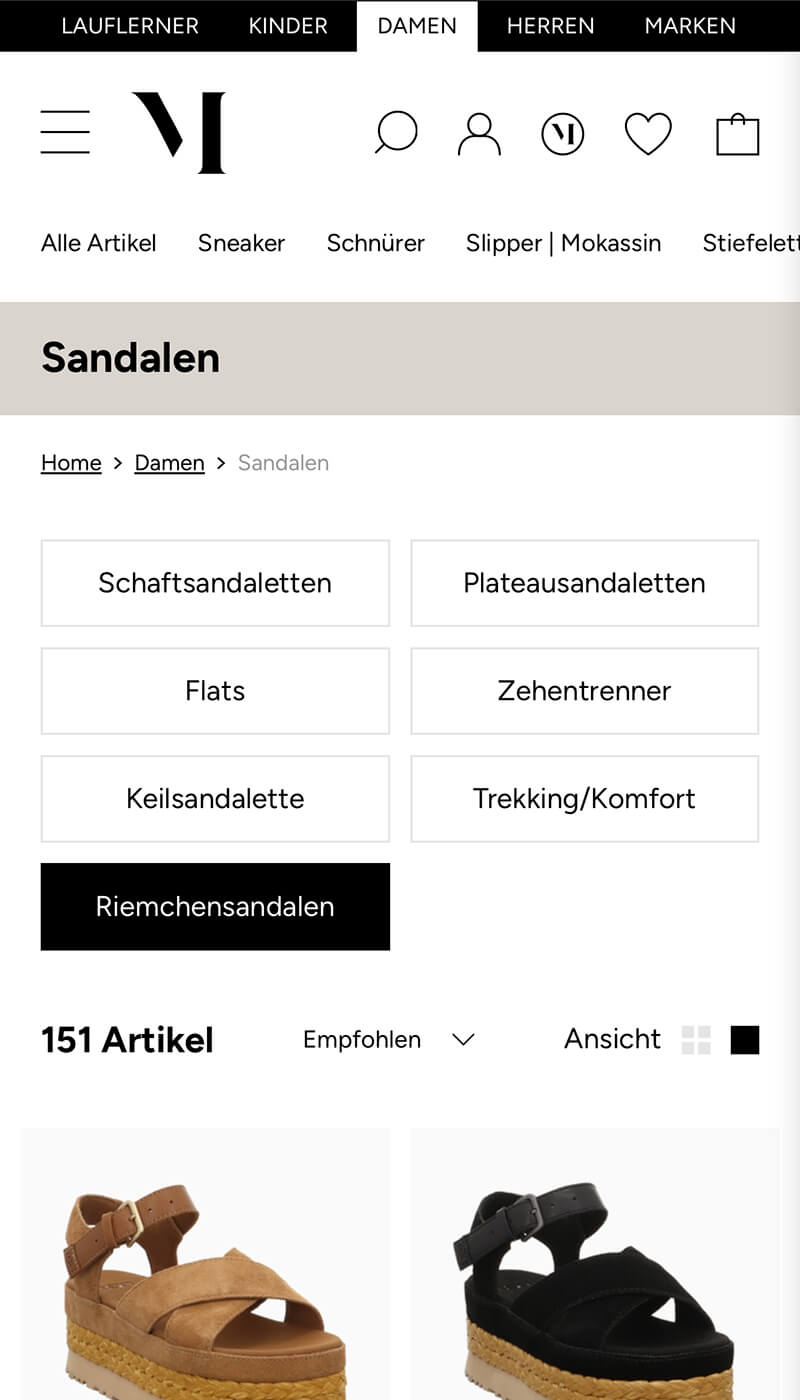Open the wishlist heart

point(648,133)
